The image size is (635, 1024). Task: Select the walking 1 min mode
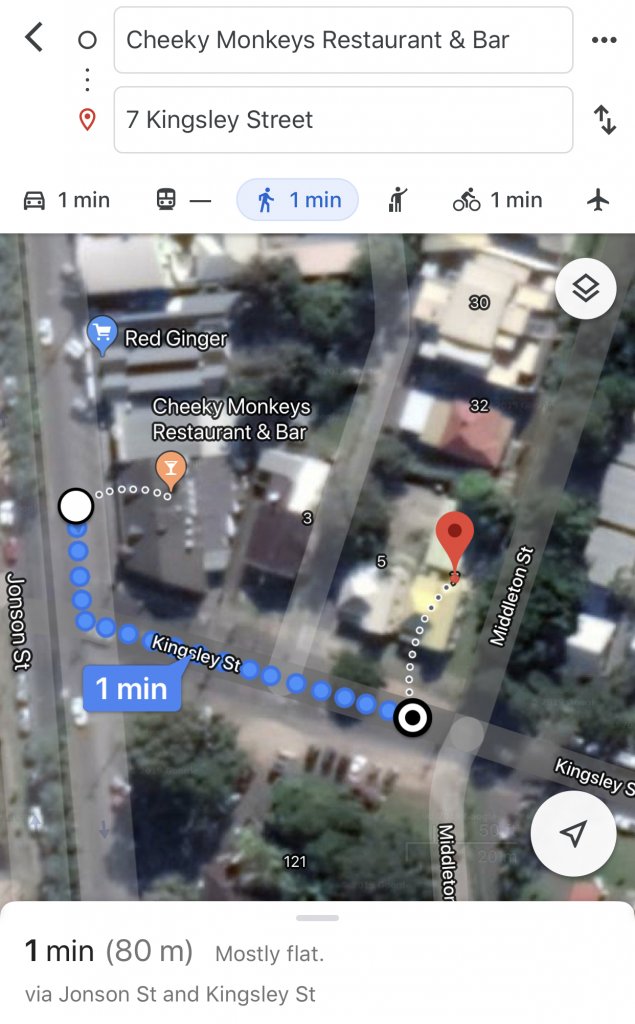click(298, 200)
